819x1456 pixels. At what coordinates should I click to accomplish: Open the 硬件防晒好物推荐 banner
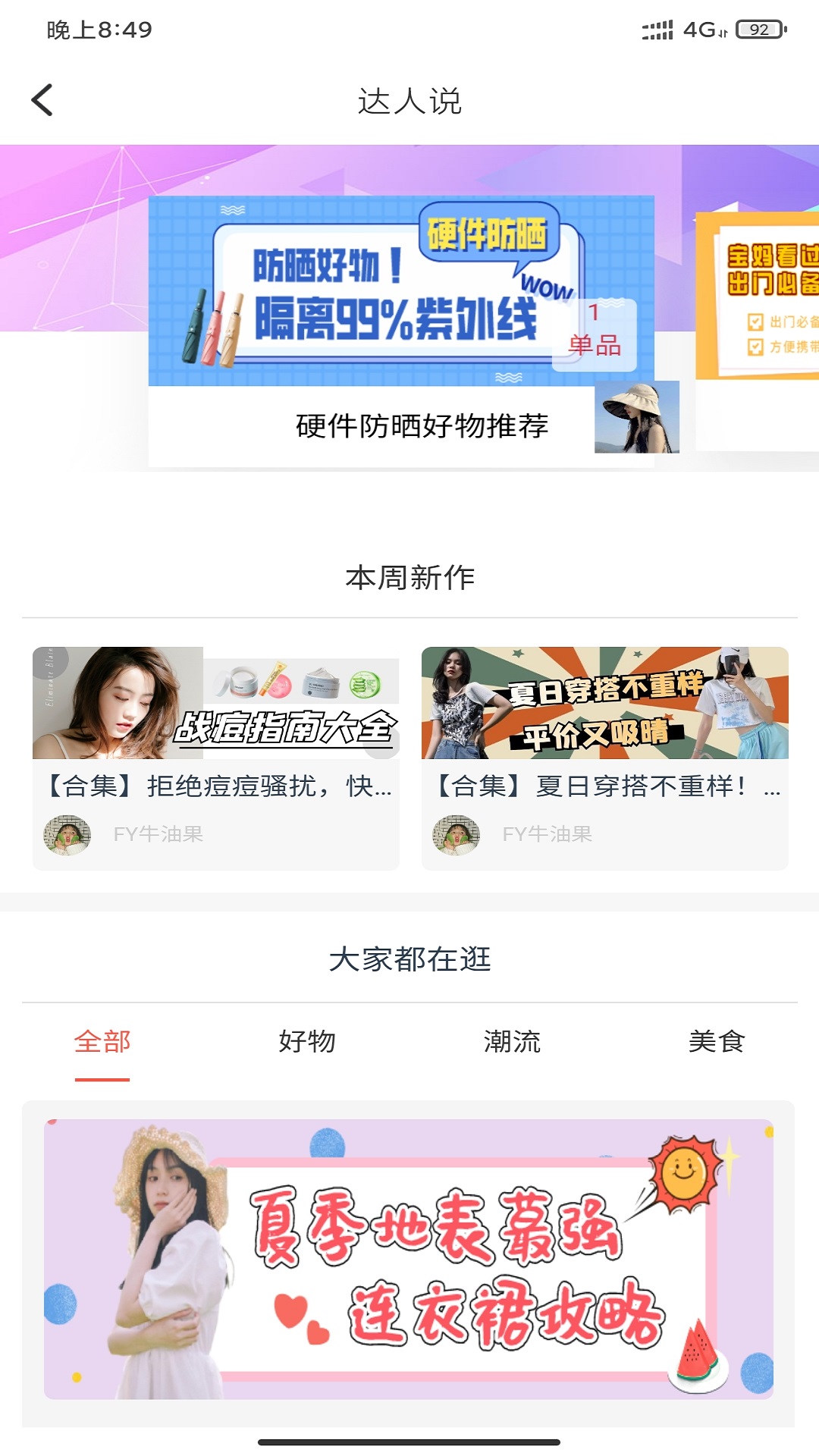[x=402, y=326]
